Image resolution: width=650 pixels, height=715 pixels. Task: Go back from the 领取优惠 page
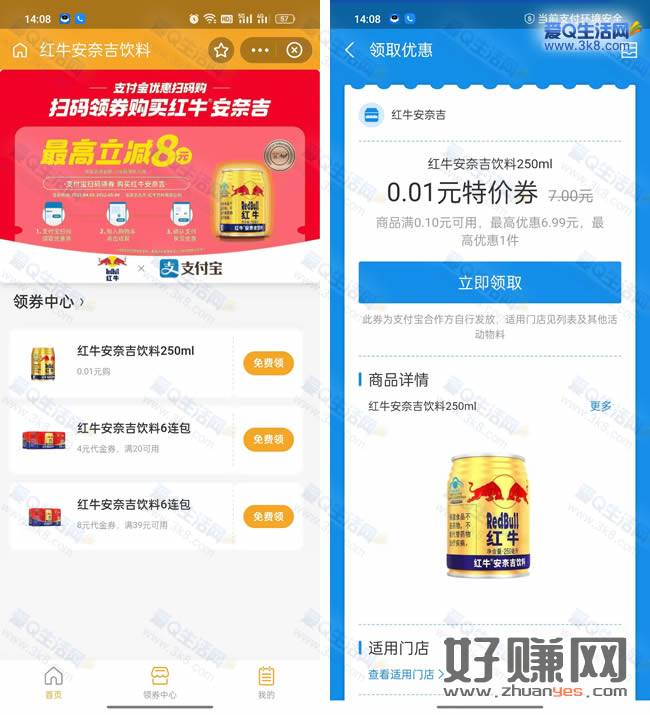(349, 50)
